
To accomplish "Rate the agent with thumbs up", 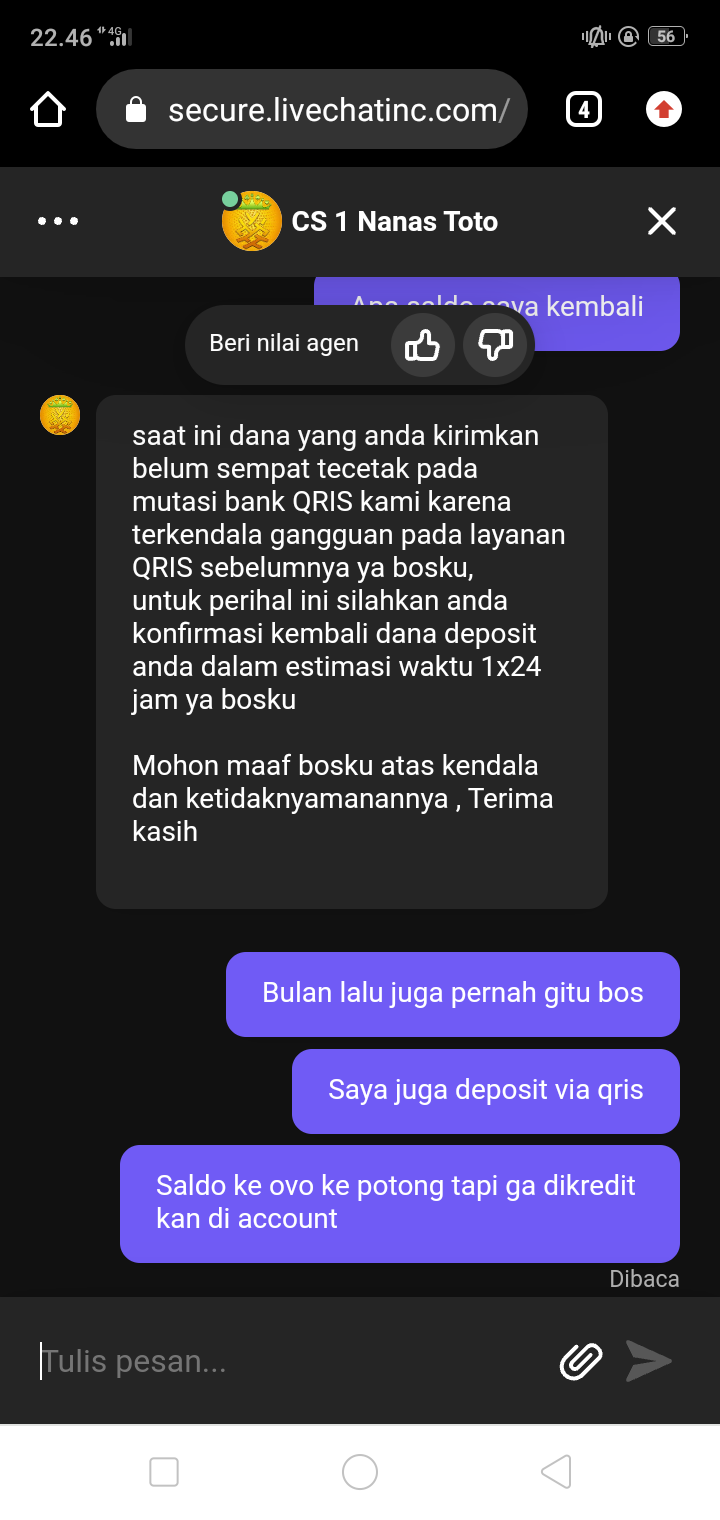I will coord(422,345).
